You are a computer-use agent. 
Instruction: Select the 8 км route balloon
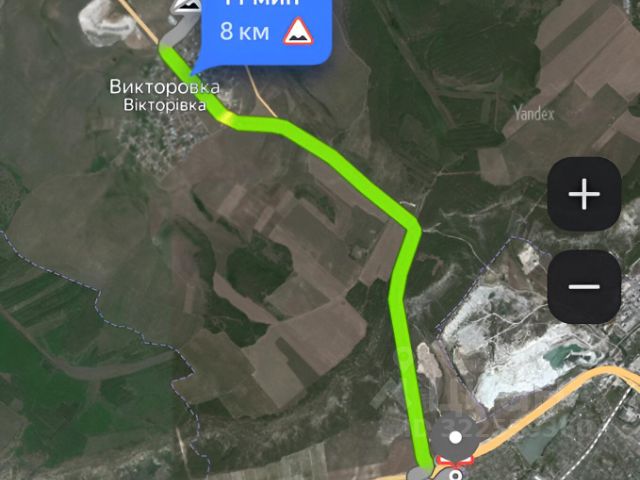coord(265,32)
